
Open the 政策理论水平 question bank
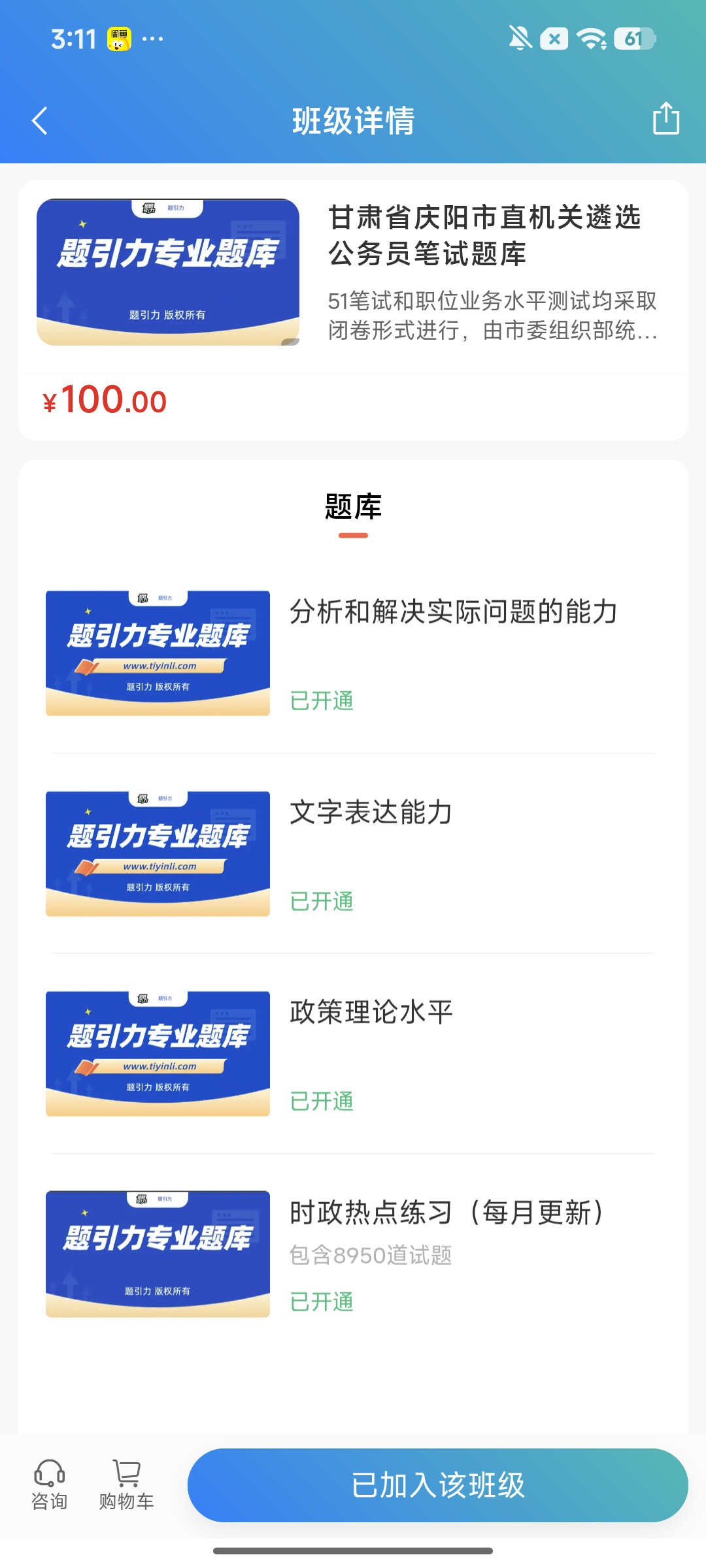pyautogui.click(x=353, y=1053)
